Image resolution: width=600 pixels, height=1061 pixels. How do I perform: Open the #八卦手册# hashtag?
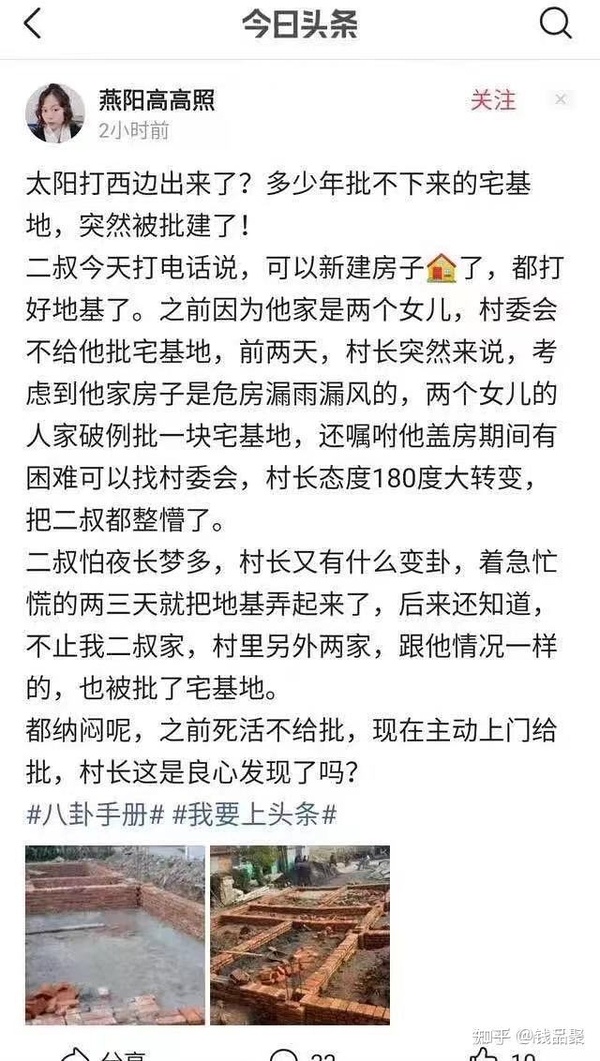click(x=95, y=814)
